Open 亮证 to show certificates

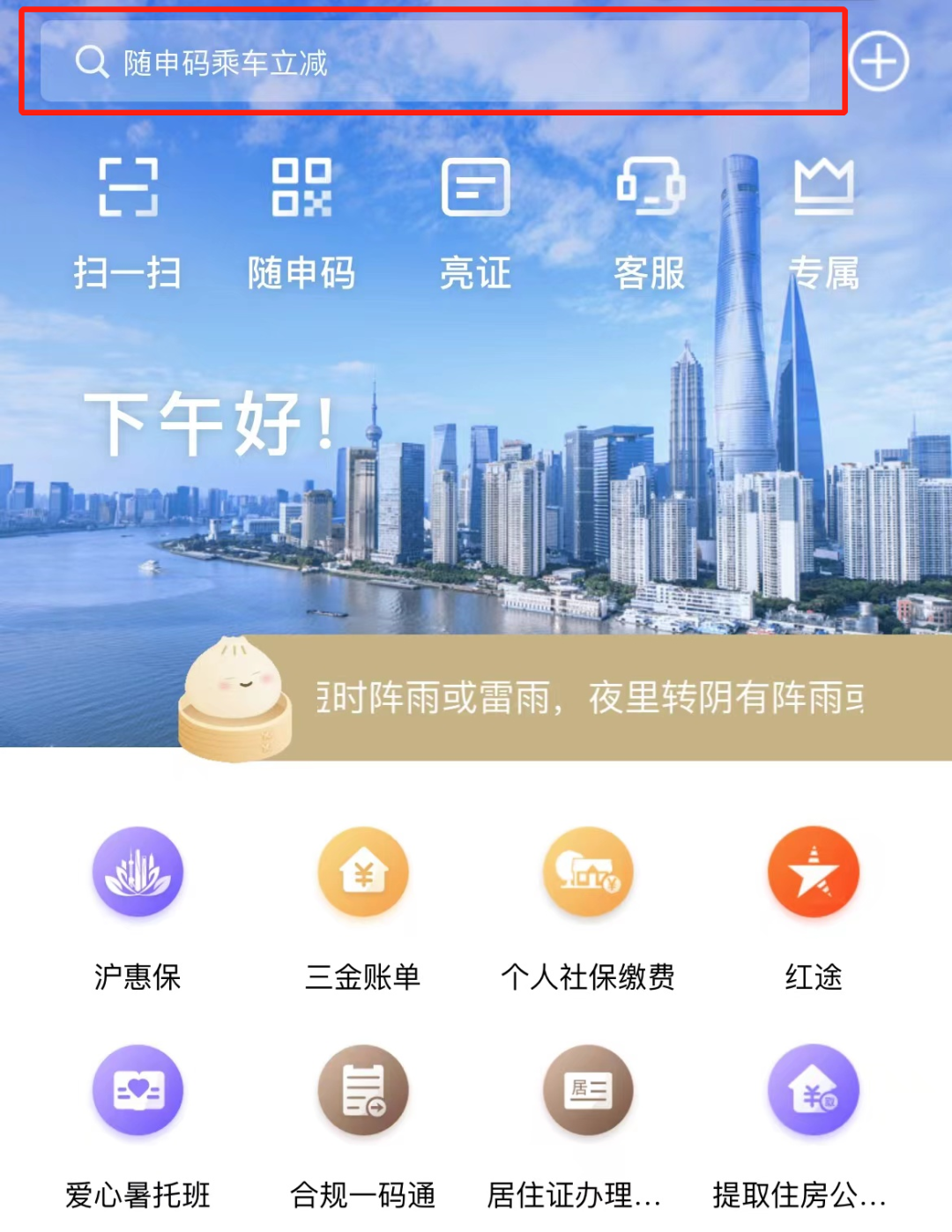[475, 221]
